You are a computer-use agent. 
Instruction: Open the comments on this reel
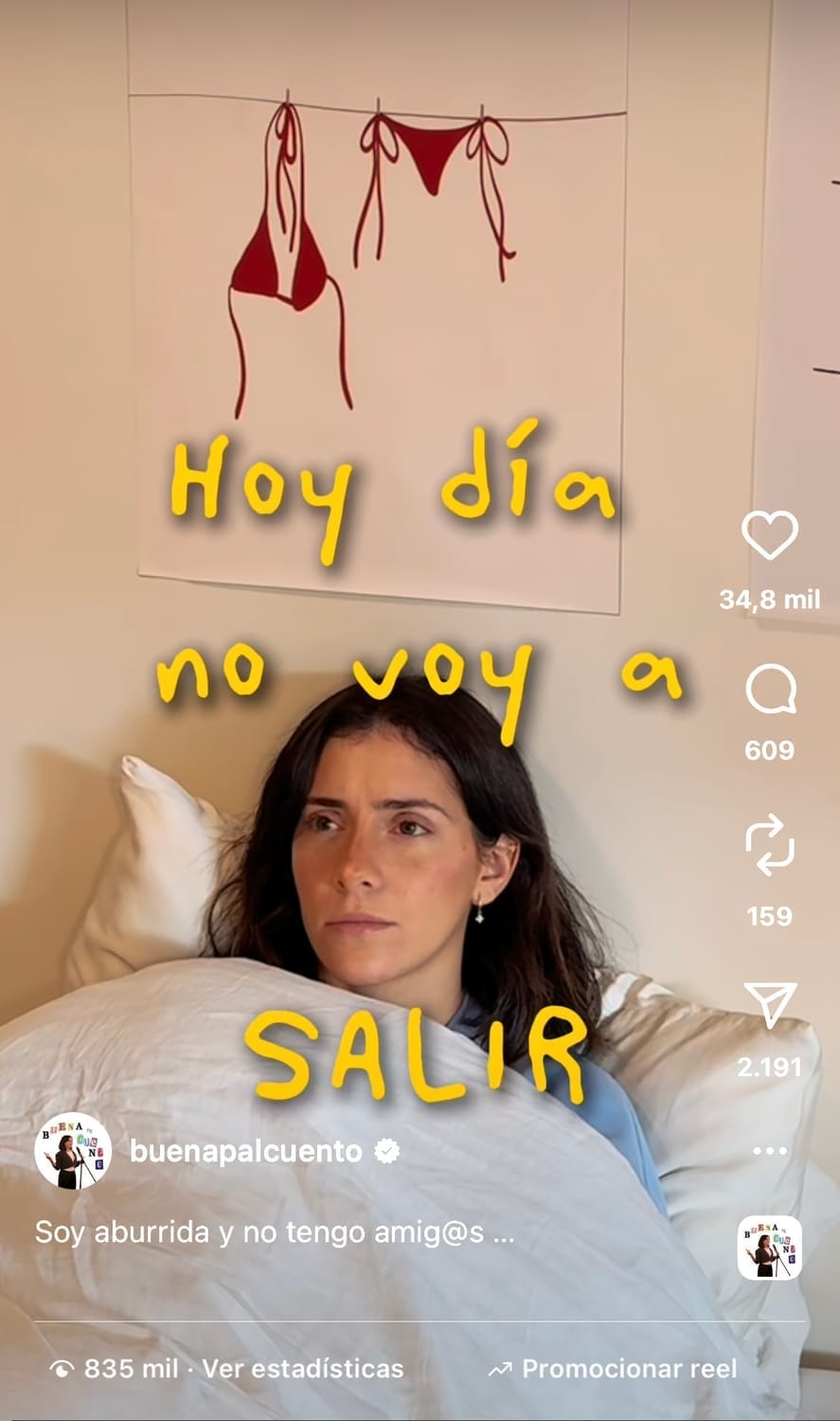[769, 689]
